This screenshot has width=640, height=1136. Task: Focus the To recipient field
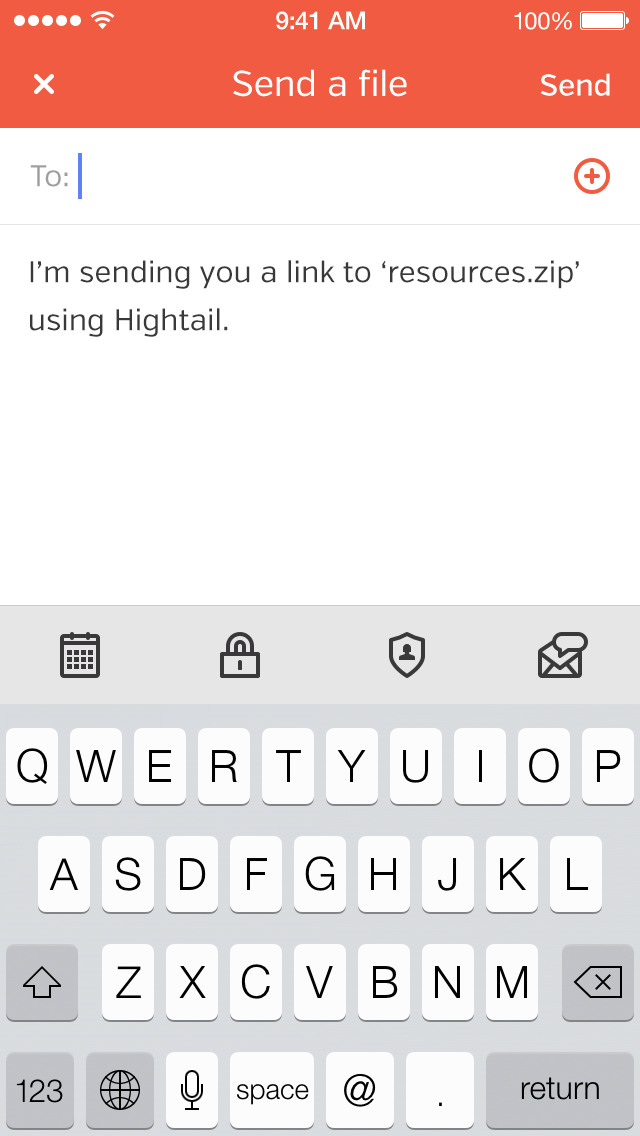[320, 177]
